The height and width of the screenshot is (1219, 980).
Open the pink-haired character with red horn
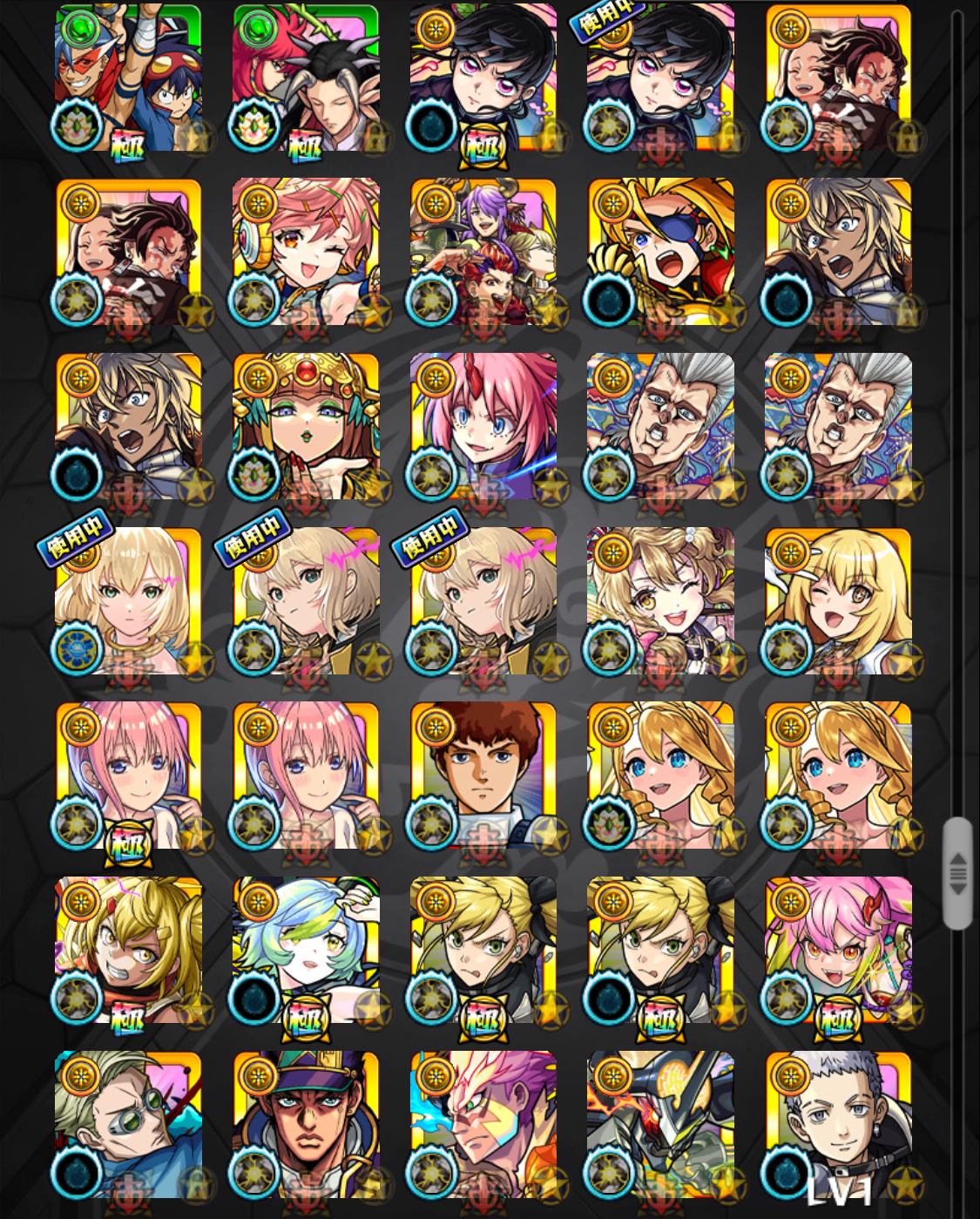click(483, 427)
